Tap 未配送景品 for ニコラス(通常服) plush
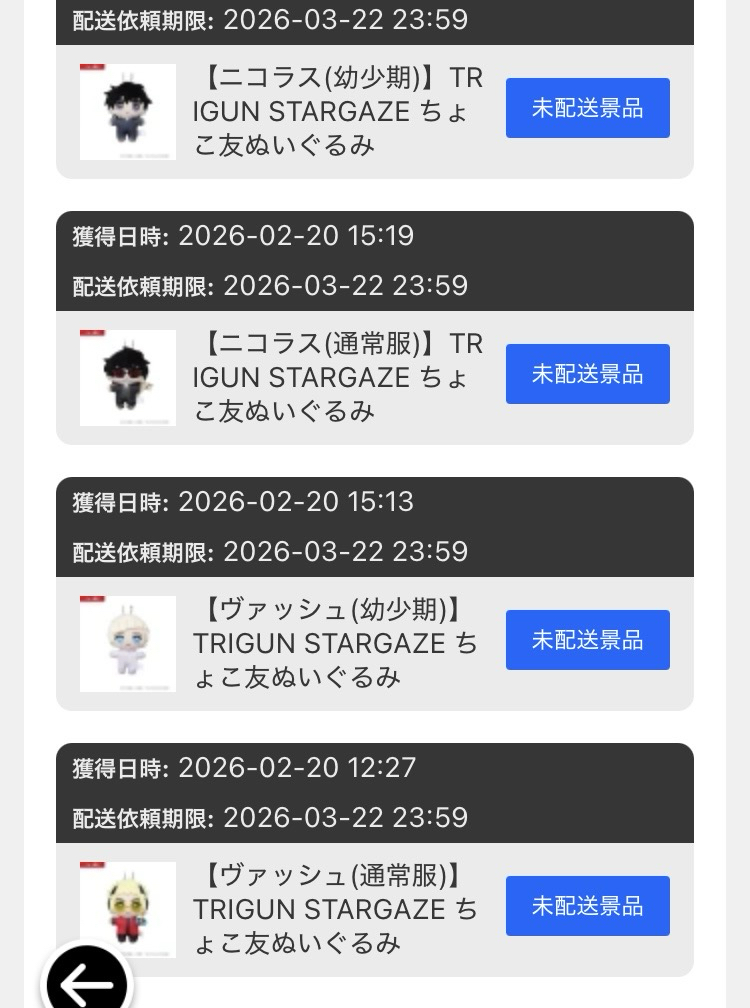 click(587, 374)
